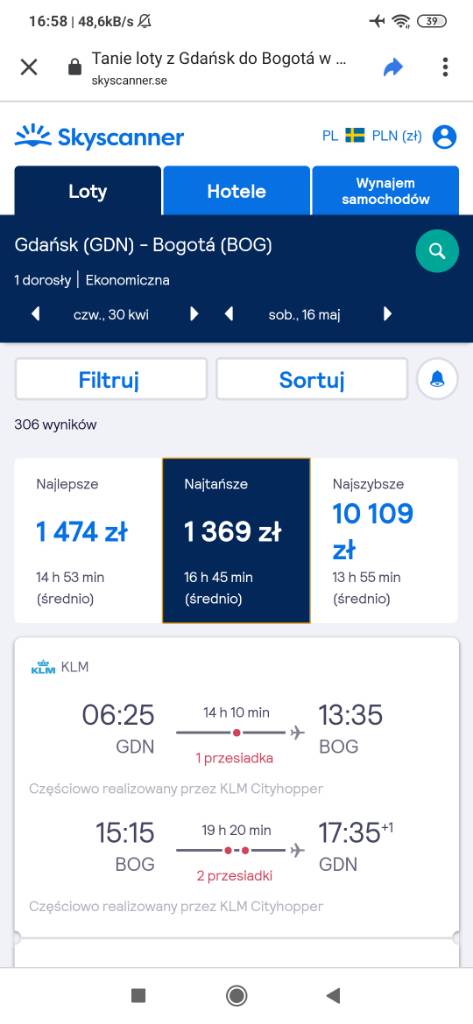The image size is (473, 1024).
Task: Open the Sortuj options
Action: [312, 379]
